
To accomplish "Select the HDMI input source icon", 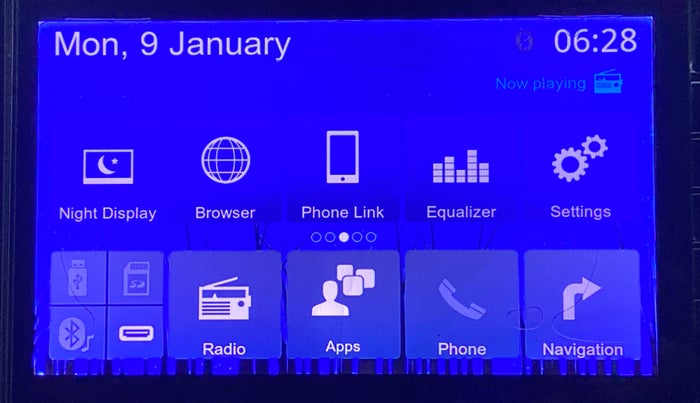I will [x=136, y=333].
